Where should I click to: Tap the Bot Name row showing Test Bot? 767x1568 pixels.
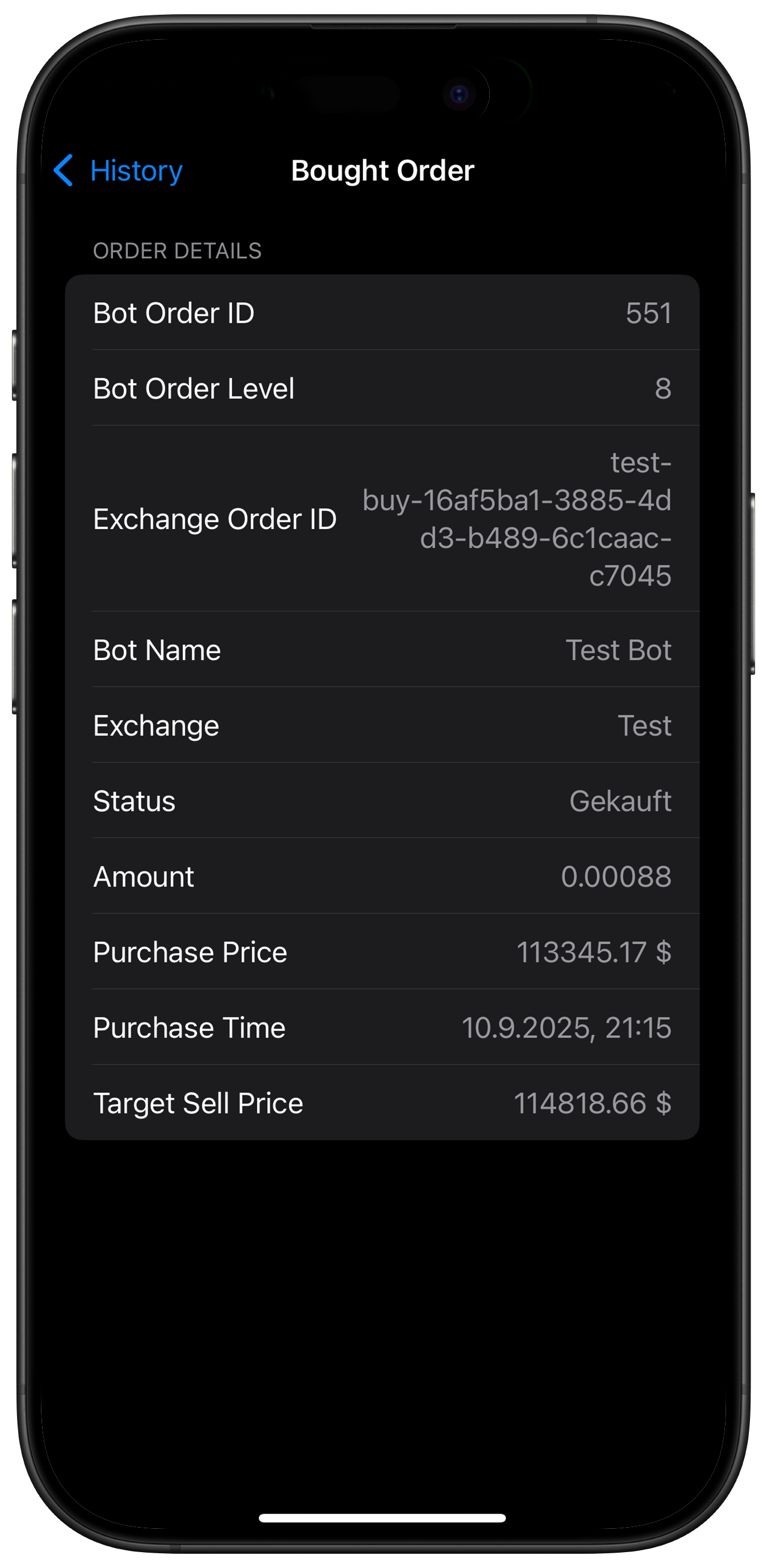383,650
